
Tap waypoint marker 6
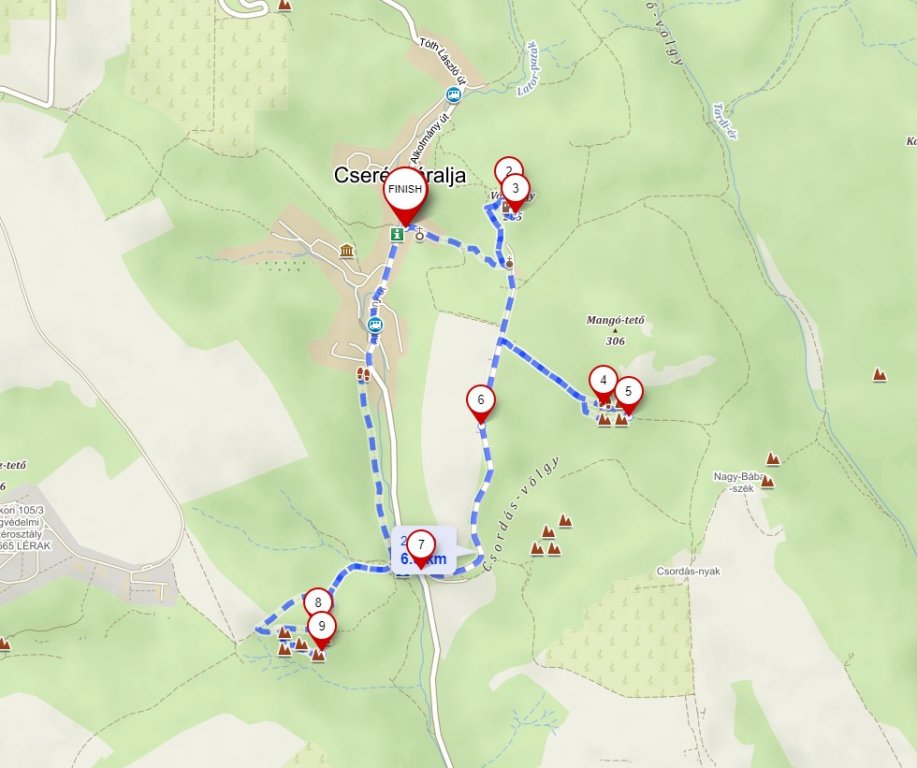(x=481, y=400)
